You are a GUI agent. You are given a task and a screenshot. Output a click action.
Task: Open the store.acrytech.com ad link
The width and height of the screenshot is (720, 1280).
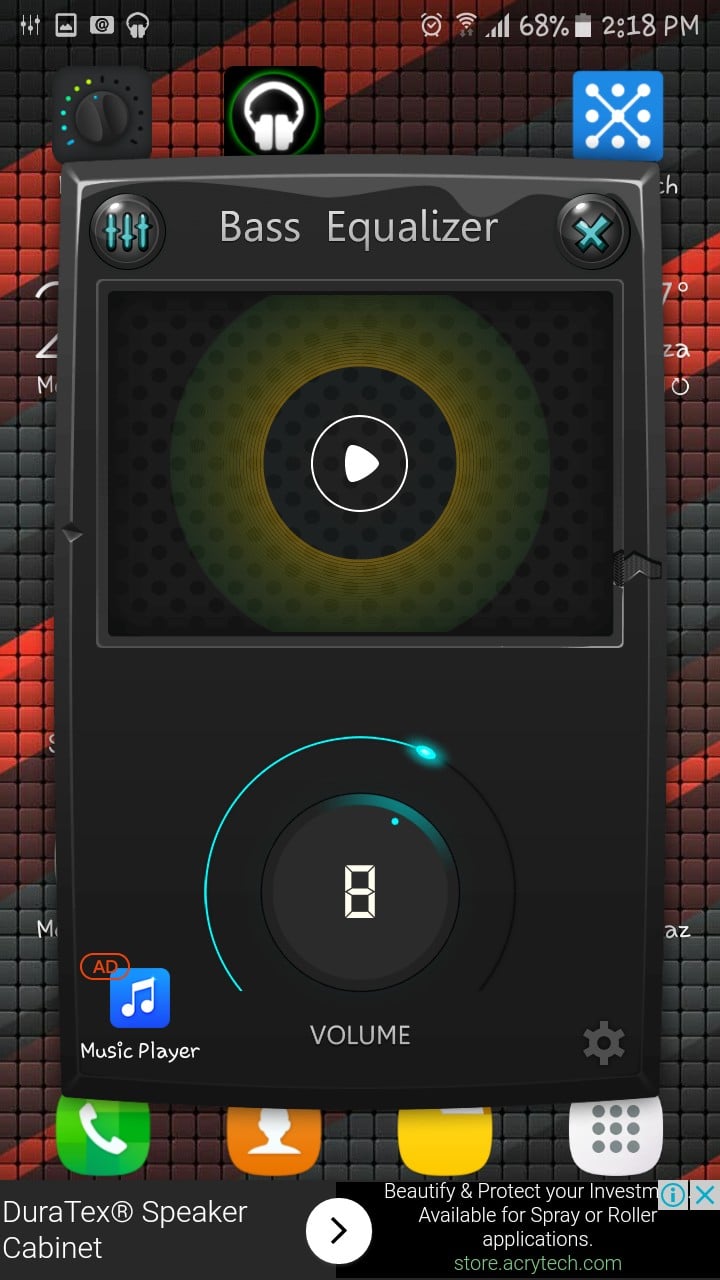[x=538, y=1263]
